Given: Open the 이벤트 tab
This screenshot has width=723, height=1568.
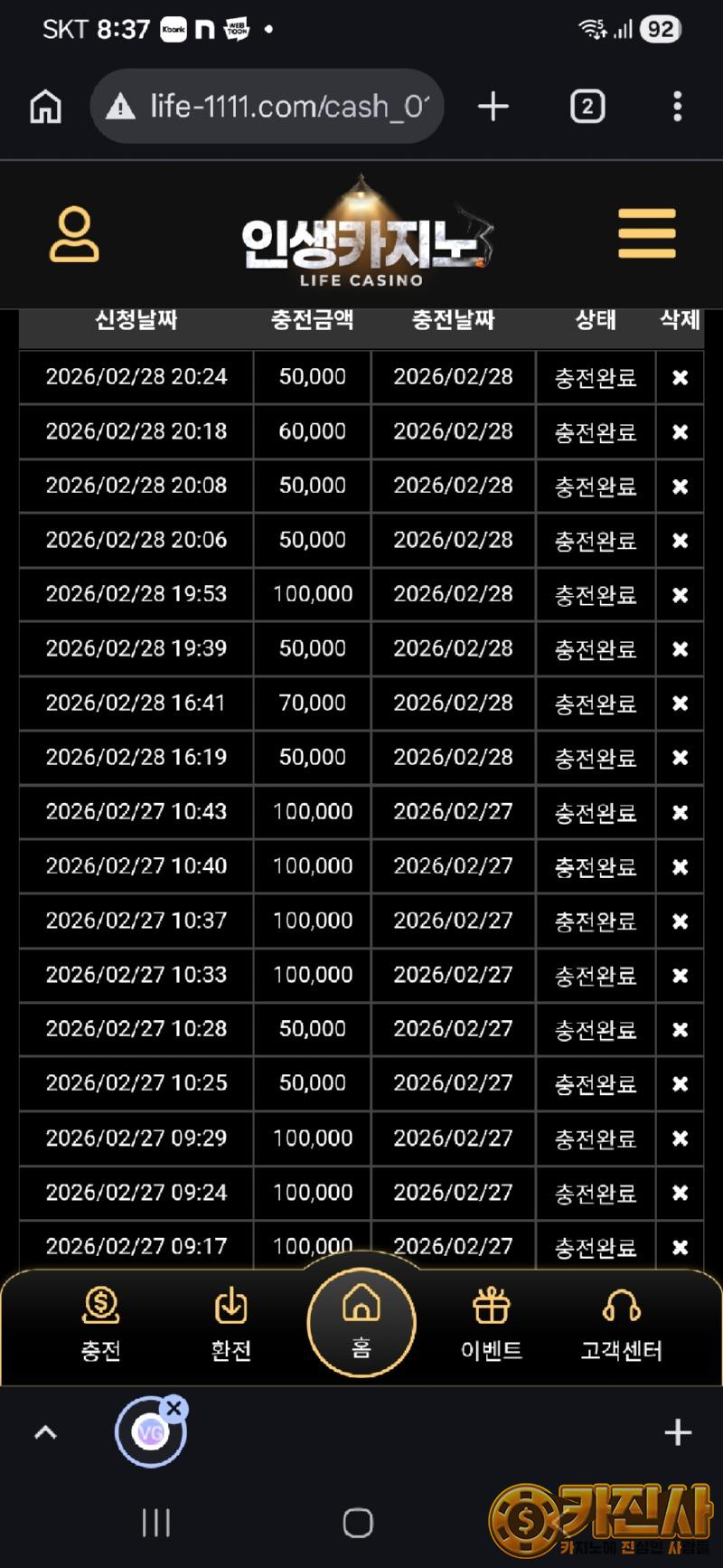Looking at the screenshot, I should [x=492, y=1324].
